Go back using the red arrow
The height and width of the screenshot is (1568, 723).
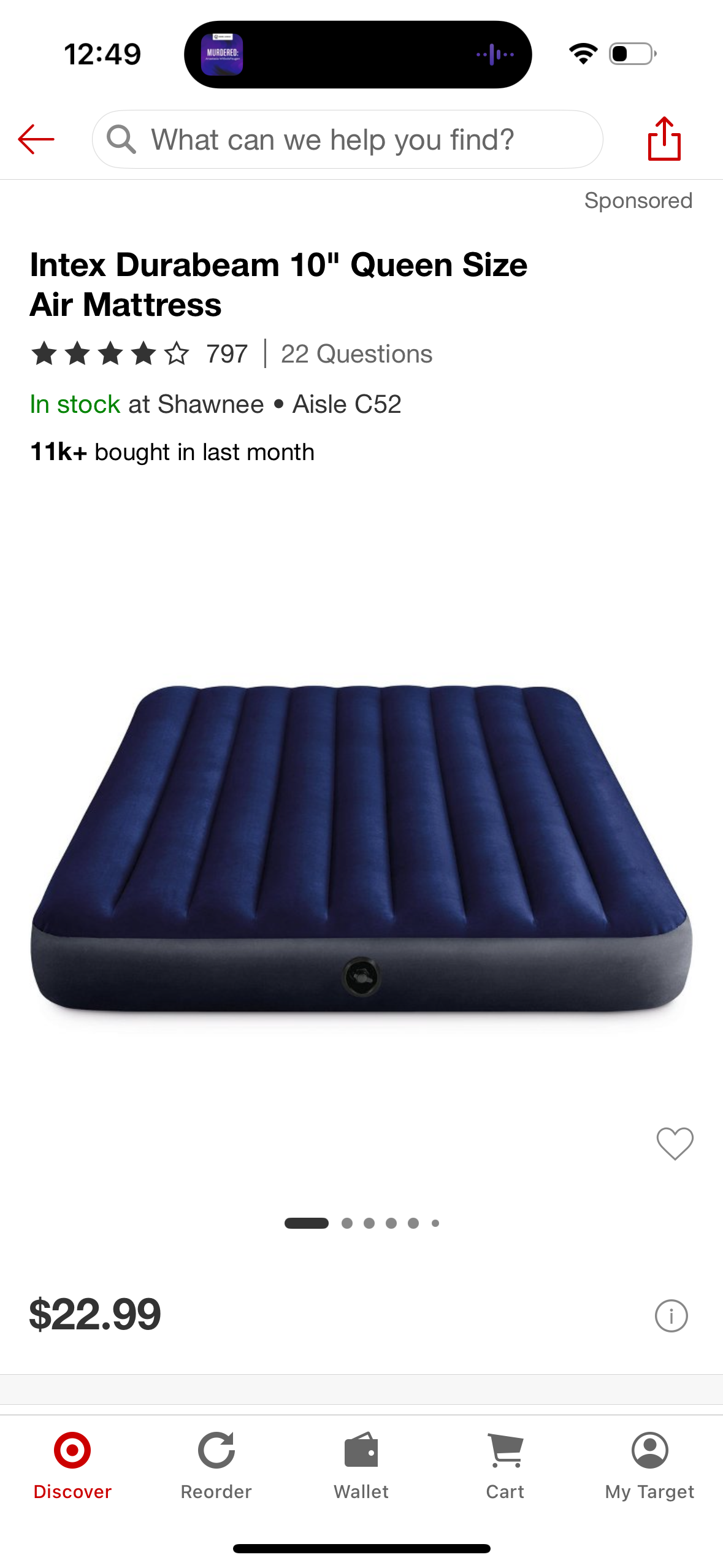click(36, 139)
